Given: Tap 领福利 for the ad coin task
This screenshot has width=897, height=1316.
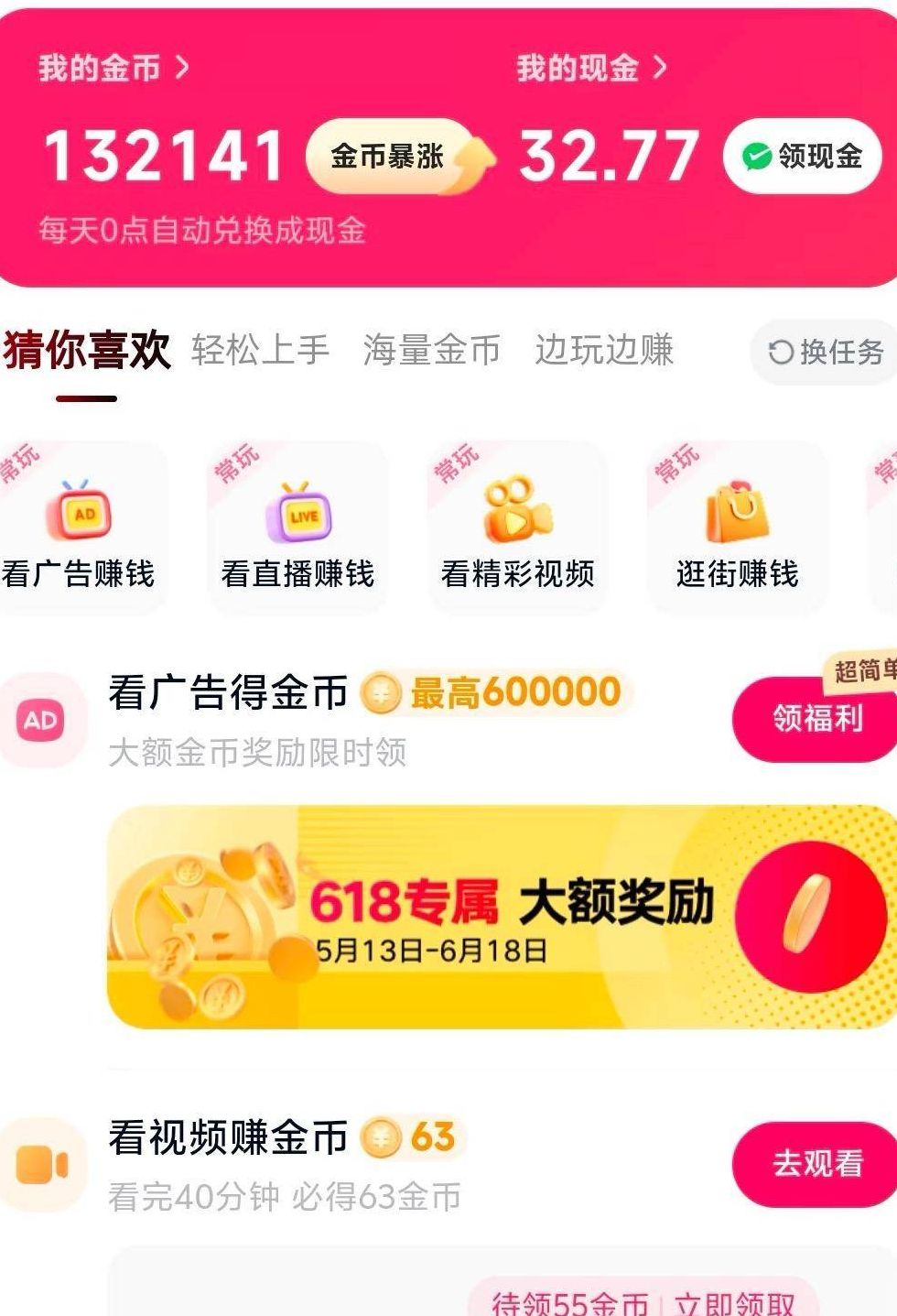Looking at the screenshot, I should (816, 719).
